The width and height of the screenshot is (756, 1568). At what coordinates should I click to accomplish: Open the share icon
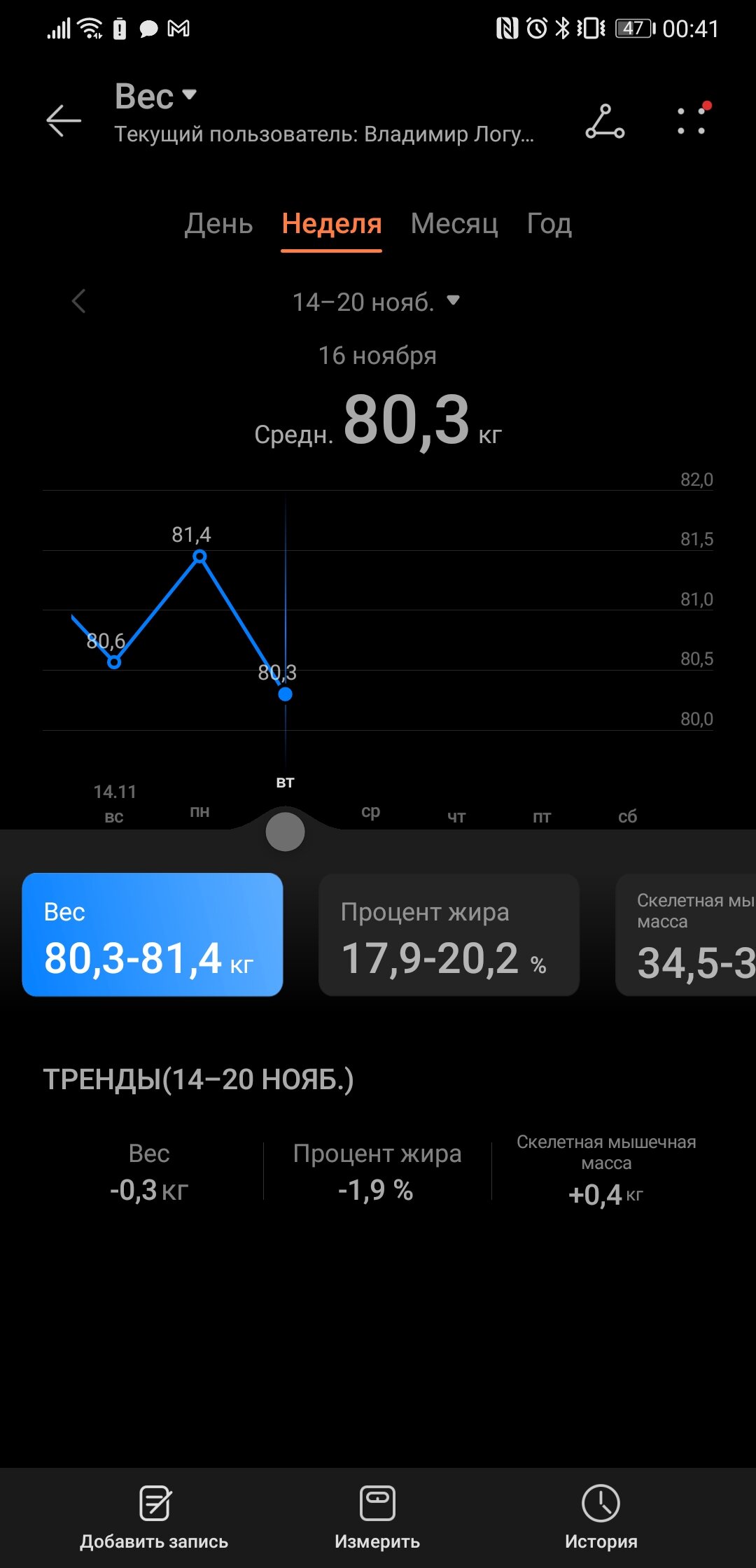click(605, 122)
